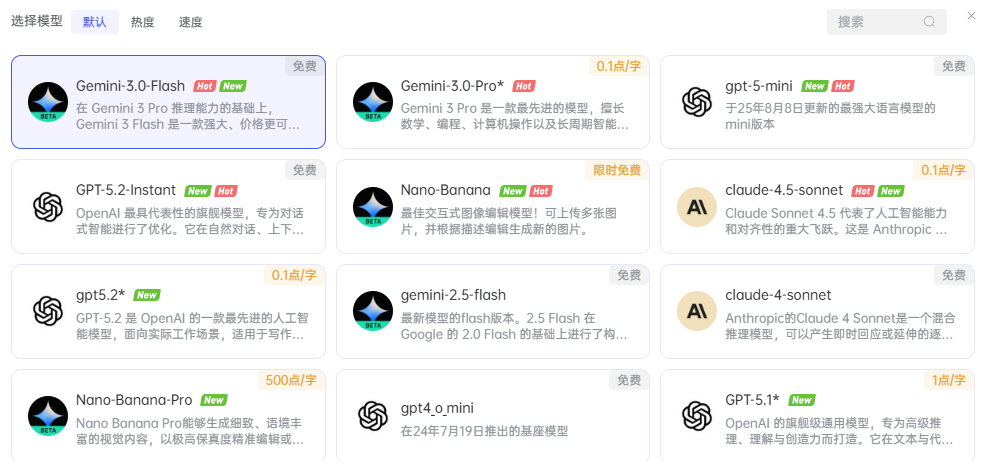Switch to the 默认 sort tab
Image resolution: width=990 pixels, height=471 pixels.
coord(95,22)
